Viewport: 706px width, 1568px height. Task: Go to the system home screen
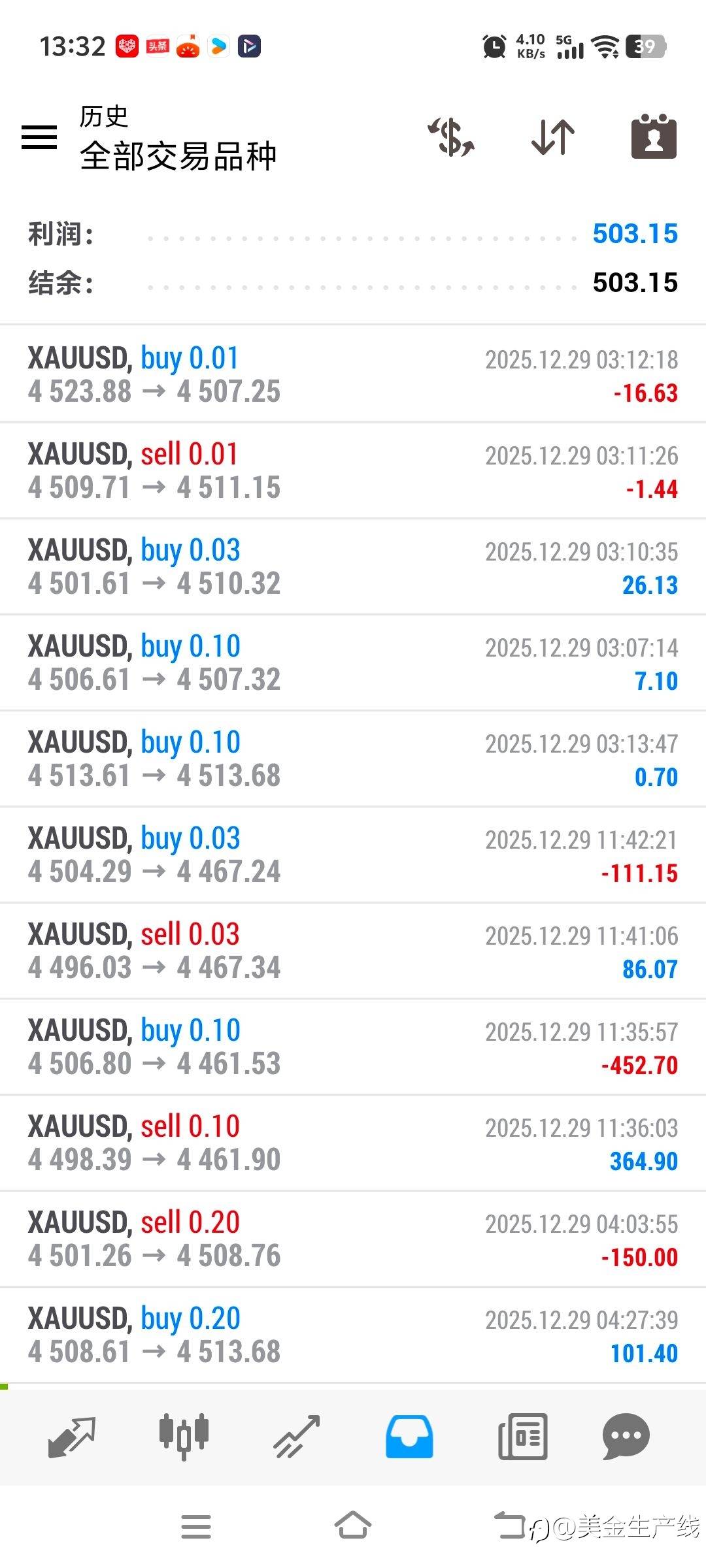tap(353, 1526)
